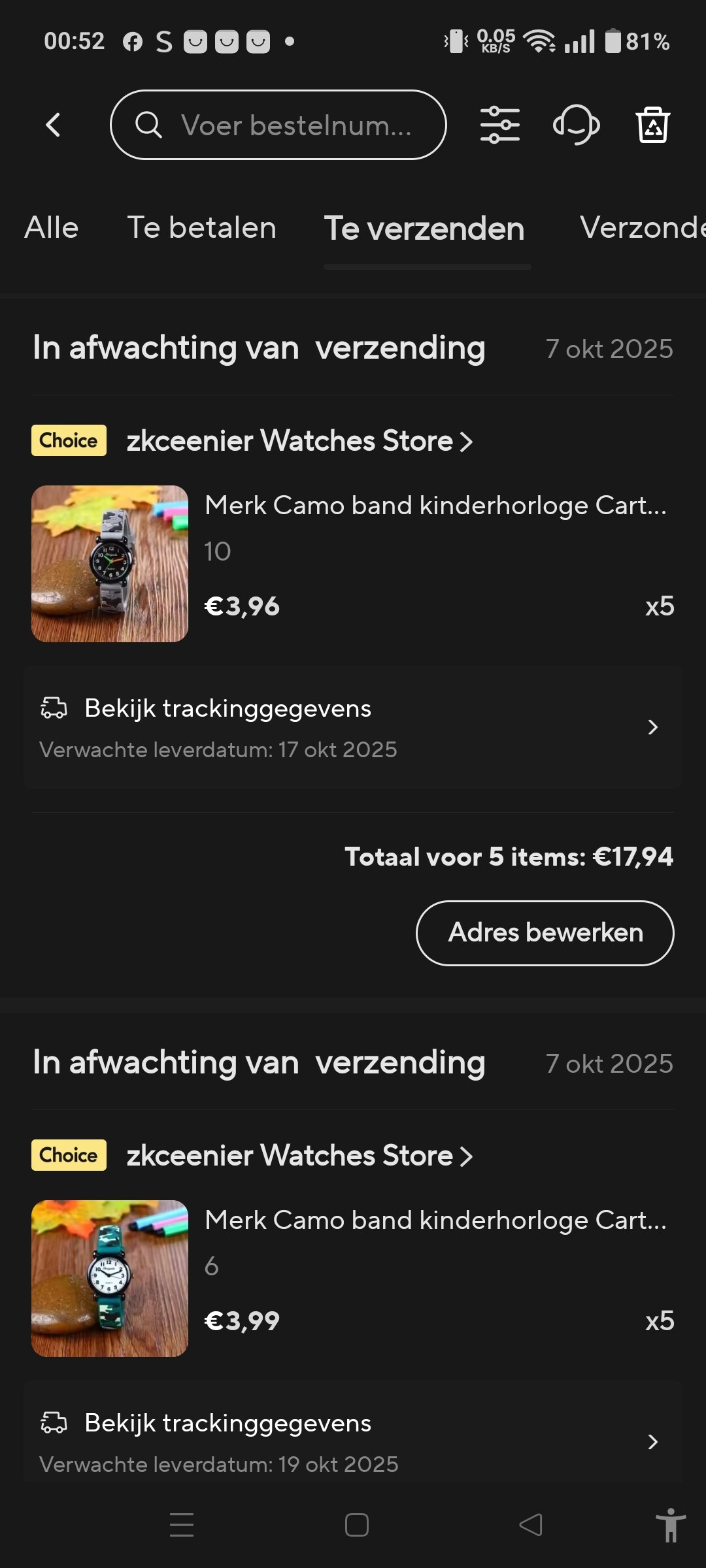The height and width of the screenshot is (1568, 706).
Task: Switch to the Verzonden tab
Action: point(641,228)
